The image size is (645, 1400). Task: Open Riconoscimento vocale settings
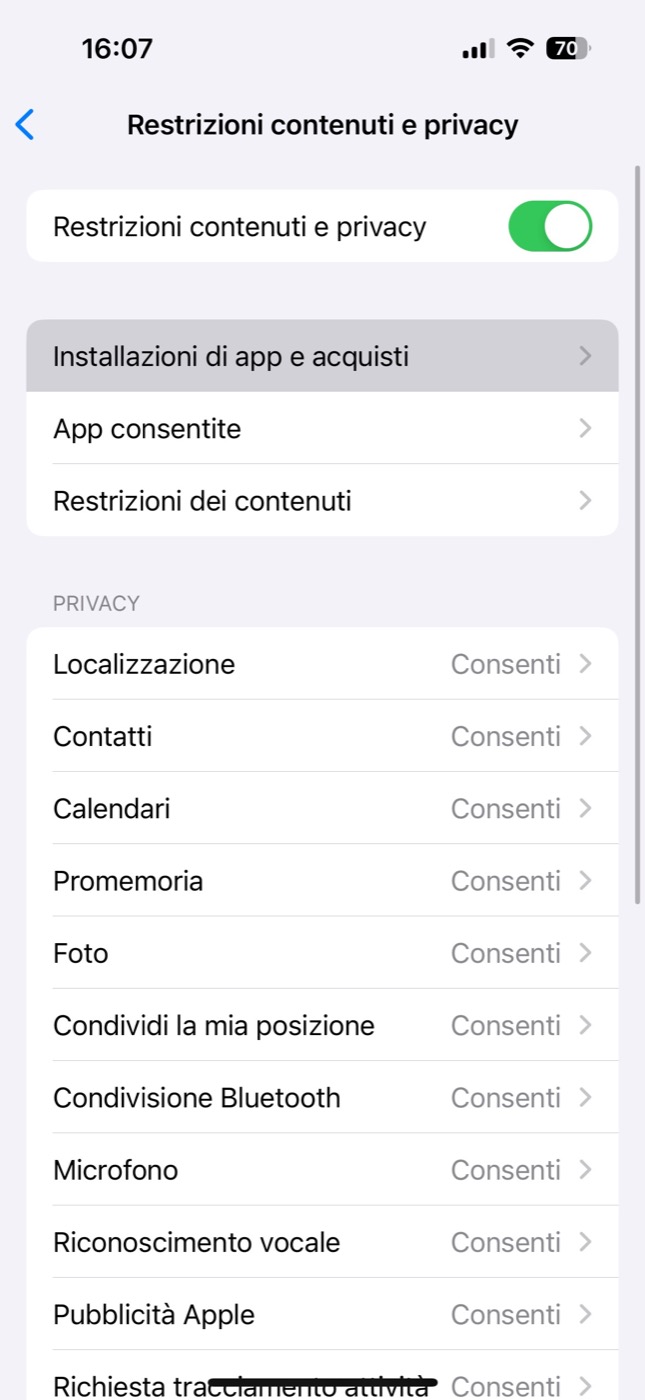(x=322, y=1242)
